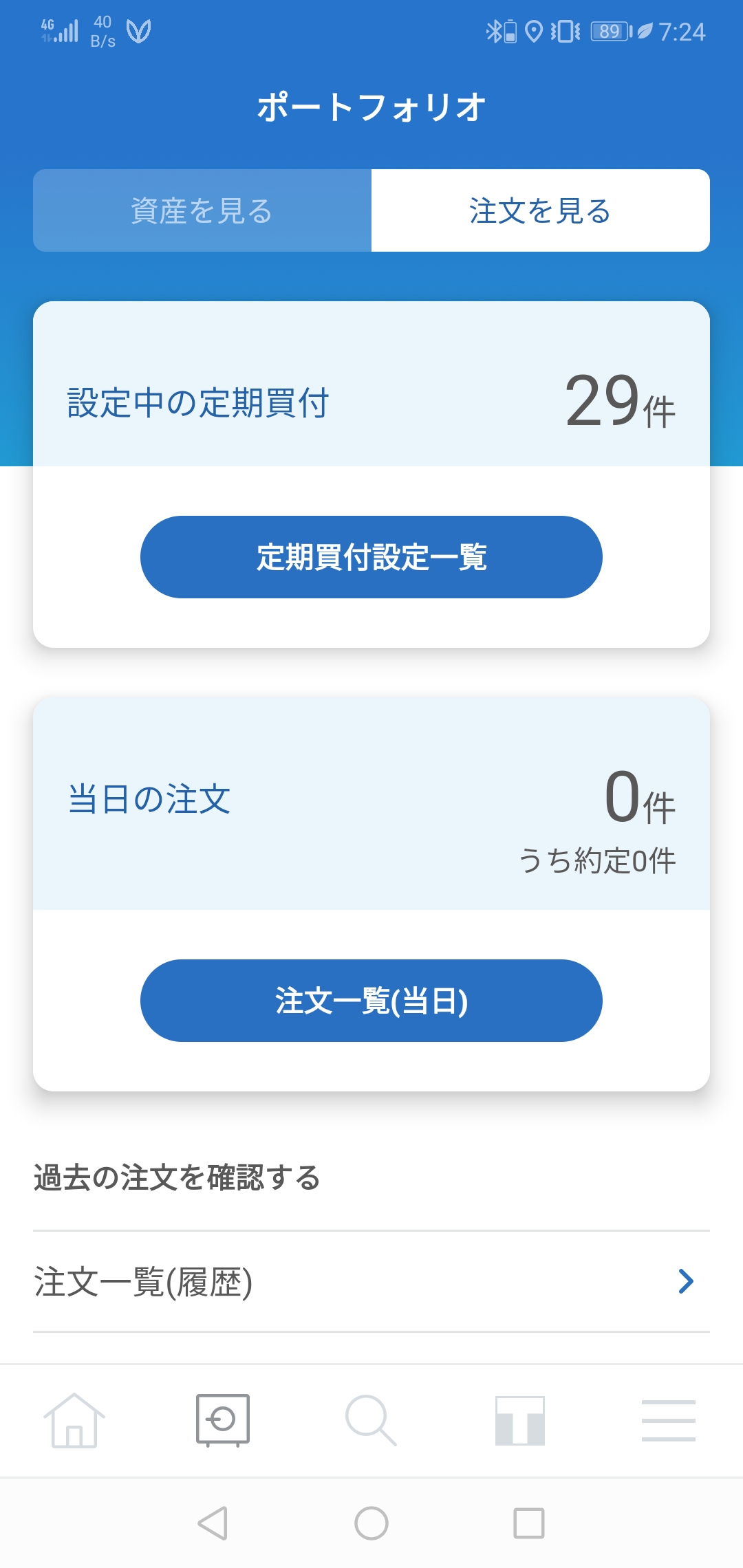Open the portfolio safe icon tab
The width and height of the screenshot is (743, 1568).
223,1421
